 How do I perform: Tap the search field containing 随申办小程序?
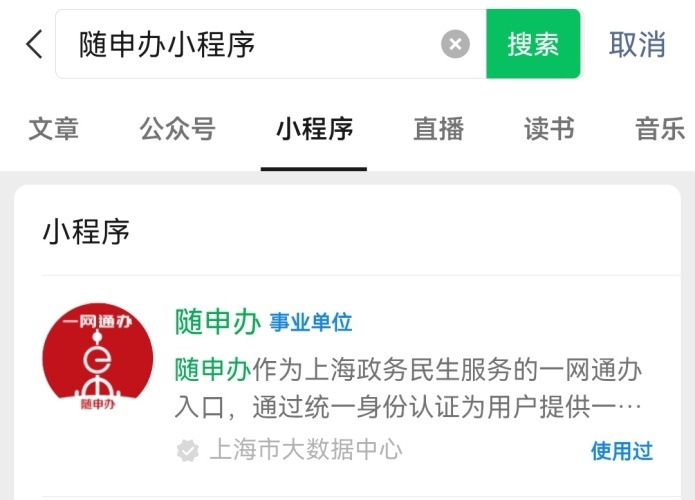coord(250,44)
